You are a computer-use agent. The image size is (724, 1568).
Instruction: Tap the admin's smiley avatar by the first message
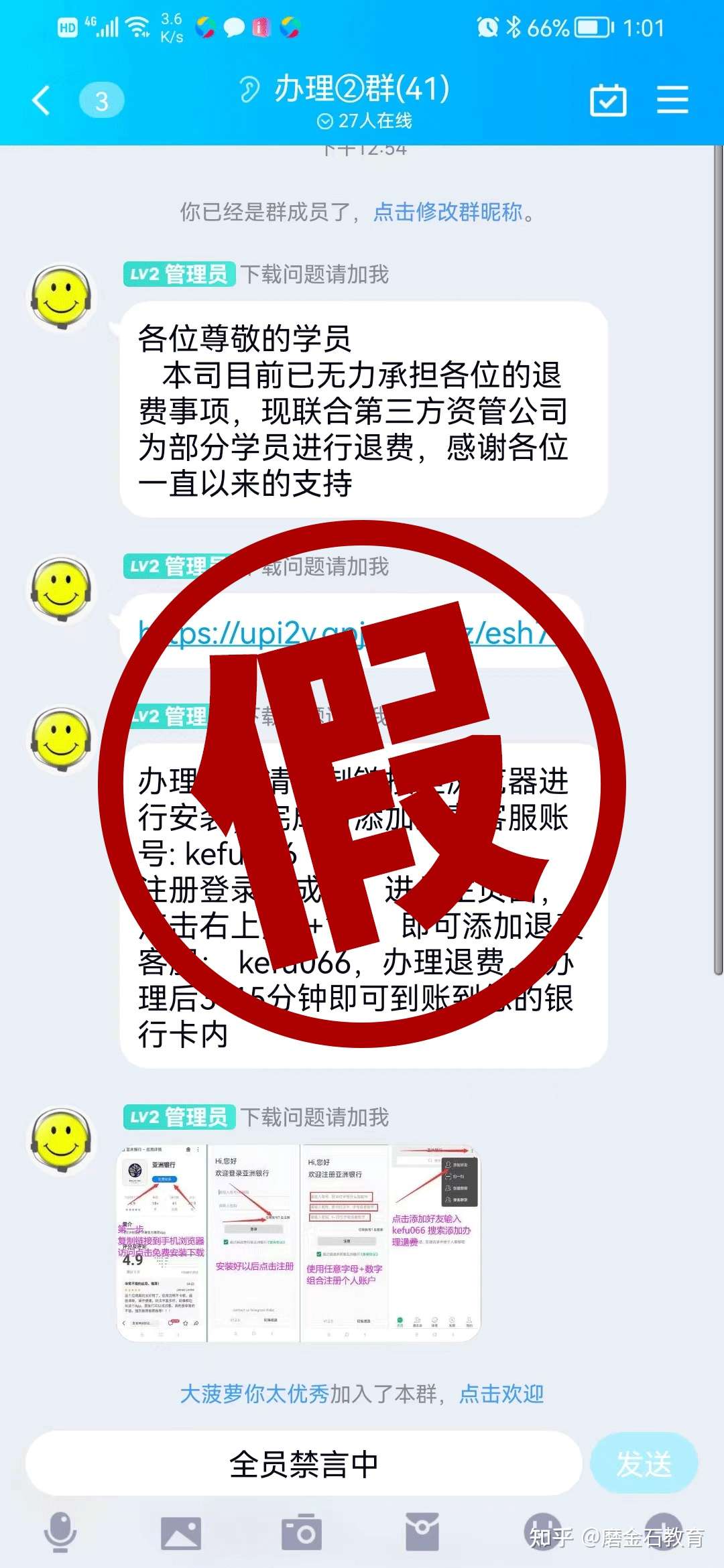click(x=62, y=297)
